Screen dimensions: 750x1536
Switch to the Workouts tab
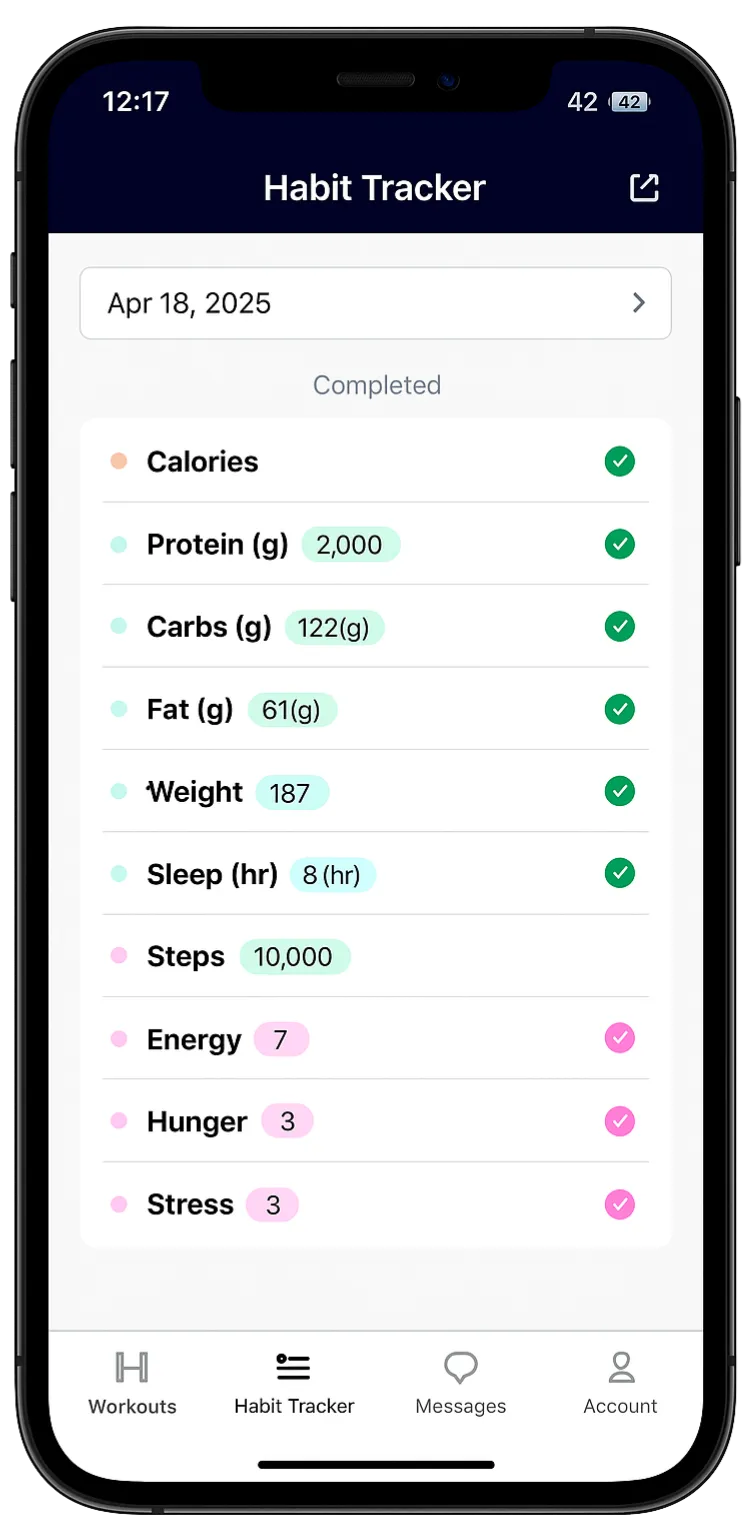pos(132,1383)
